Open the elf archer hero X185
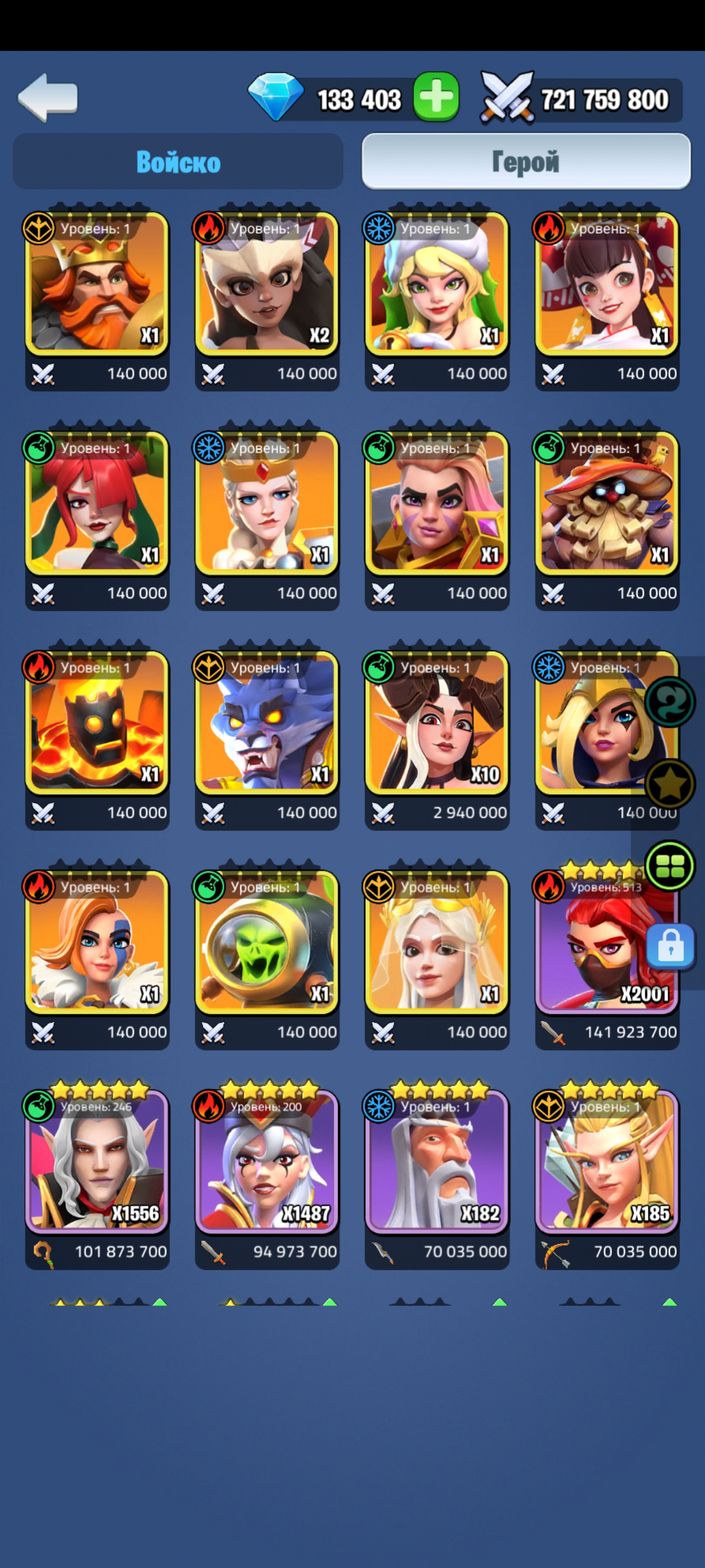The height and width of the screenshot is (1568, 705). pyautogui.click(x=607, y=1177)
